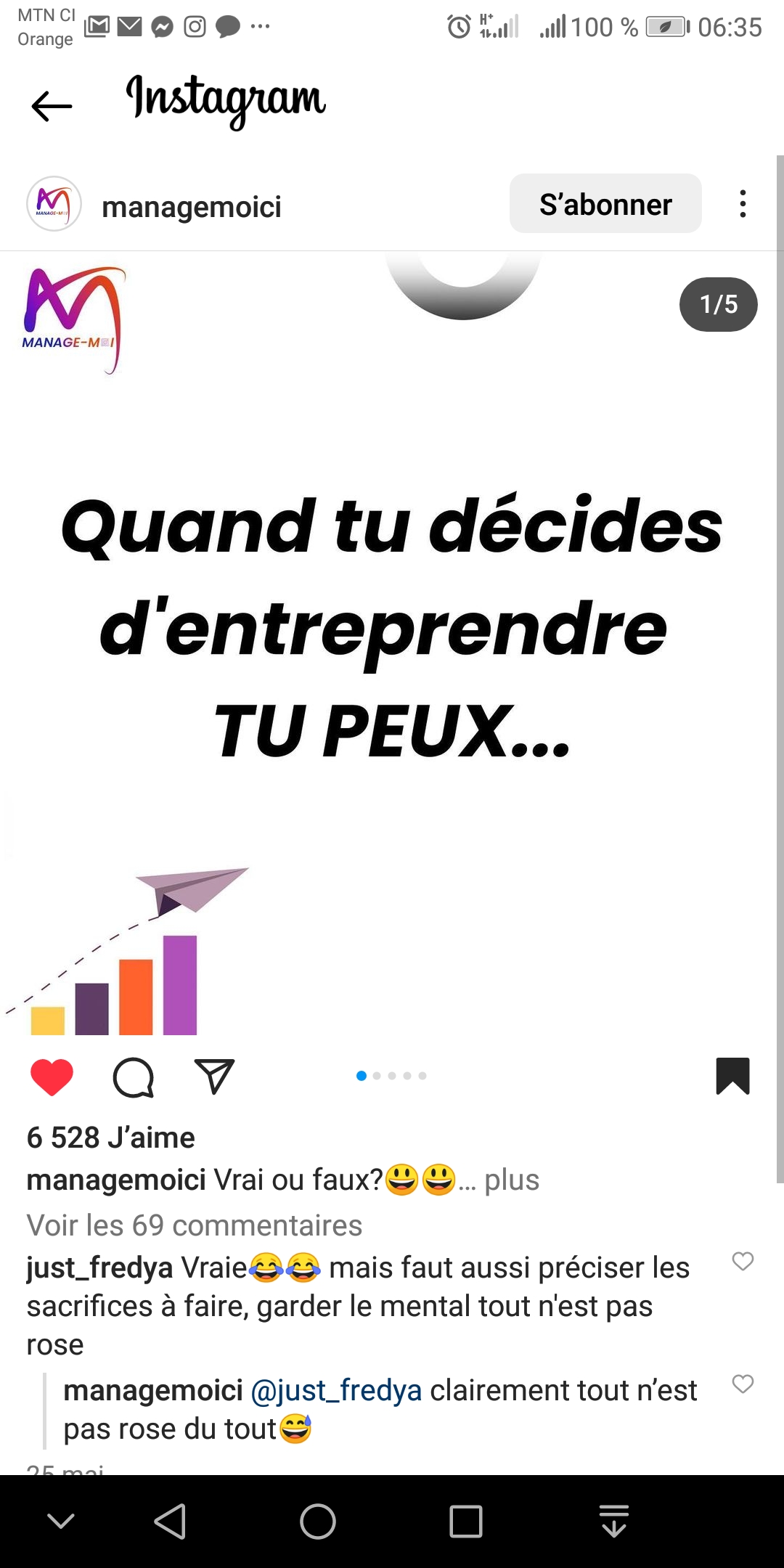Image resolution: width=784 pixels, height=1568 pixels.
Task: Open the @just_fredya mention in the reply
Action: pyautogui.click(x=336, y=1391)
